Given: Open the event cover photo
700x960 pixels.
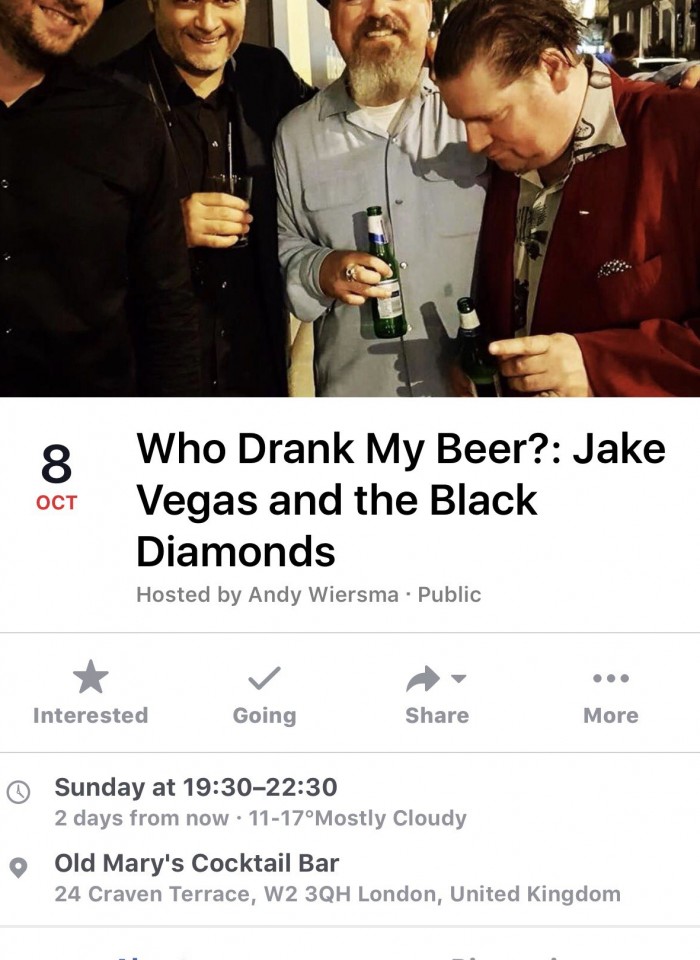Looking at the screenshot, I should pos(350,198).
